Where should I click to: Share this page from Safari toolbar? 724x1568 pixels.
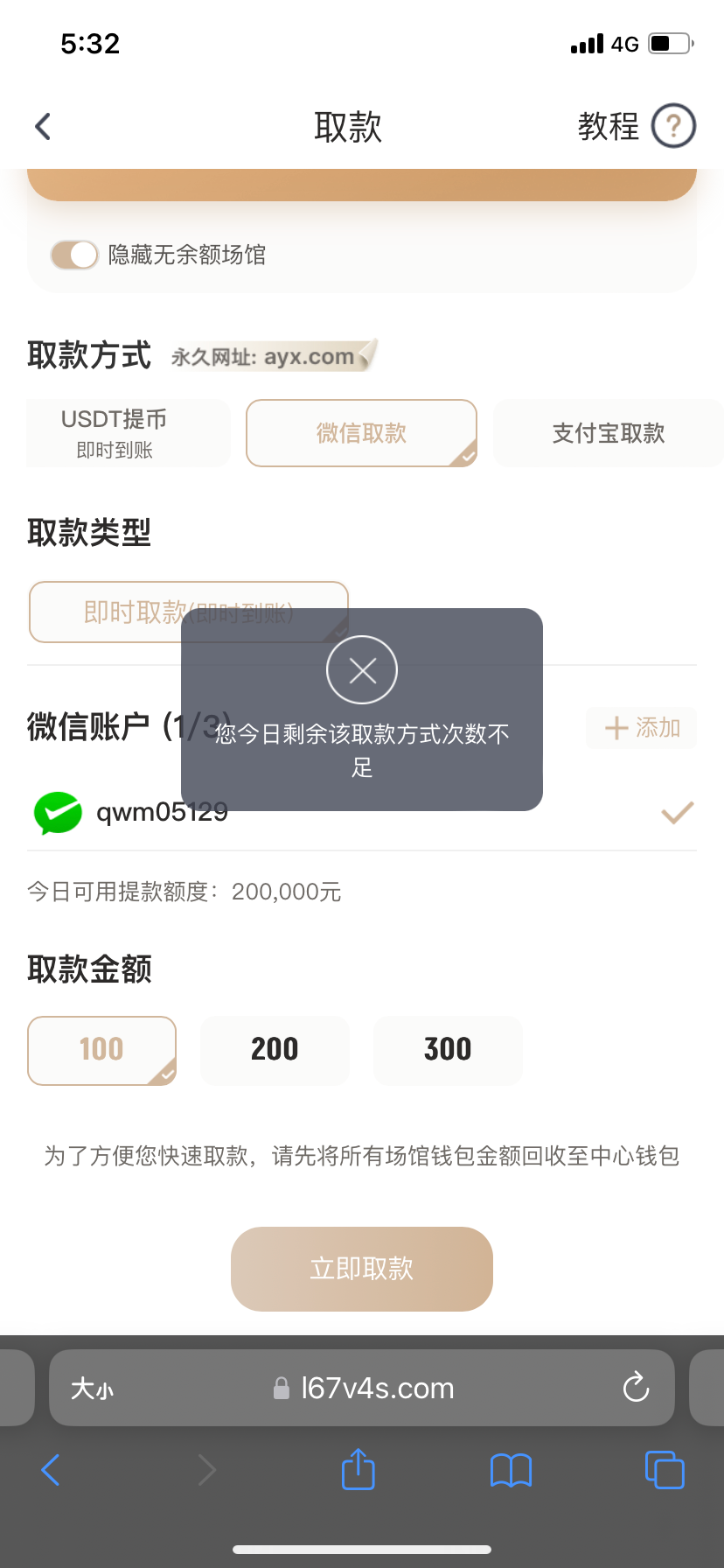pos(358,1469)
